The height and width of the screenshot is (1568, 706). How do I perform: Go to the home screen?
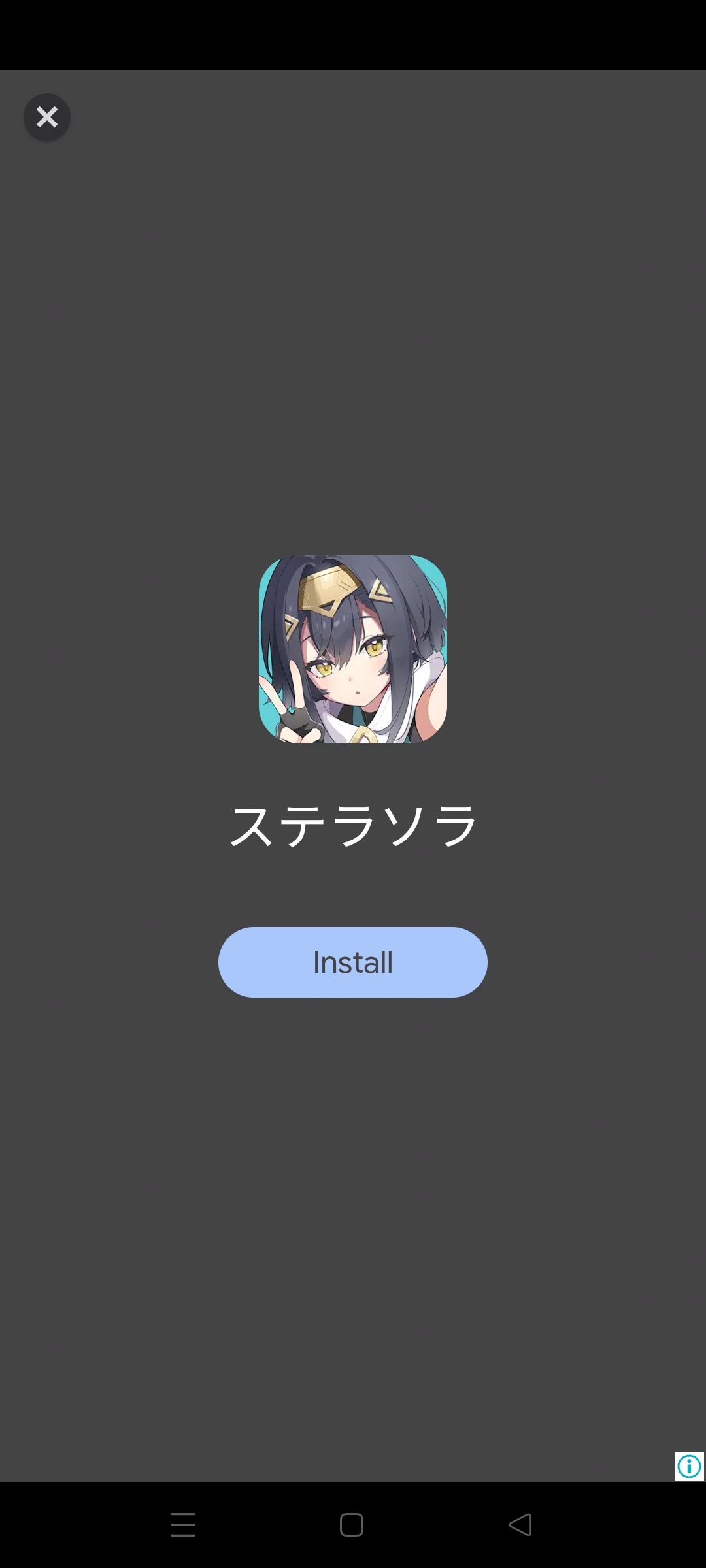point(352,1525)
